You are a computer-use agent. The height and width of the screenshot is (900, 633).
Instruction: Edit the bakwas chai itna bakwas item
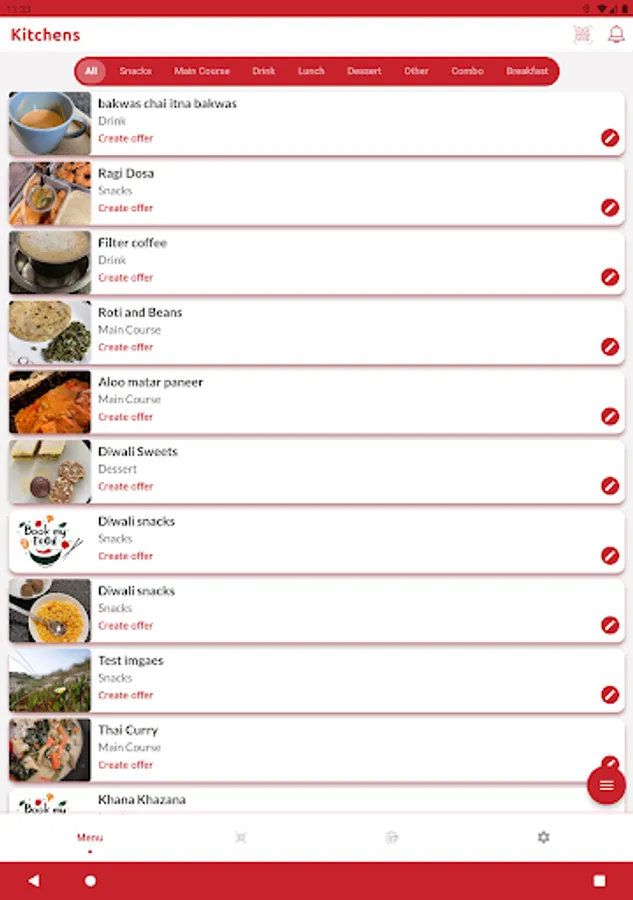click(x=610, y=138)
